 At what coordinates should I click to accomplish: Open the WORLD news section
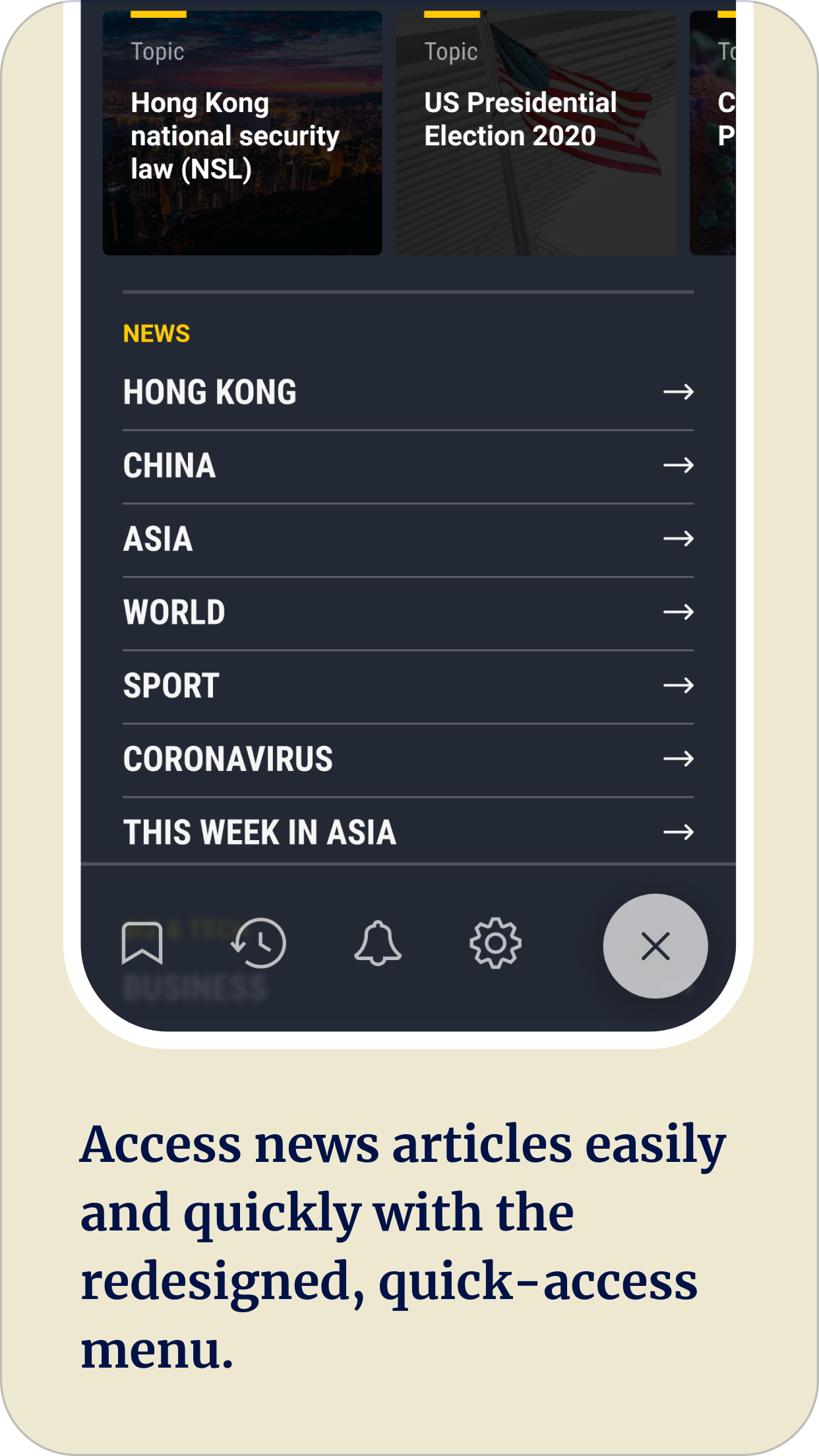pos(175,612)
